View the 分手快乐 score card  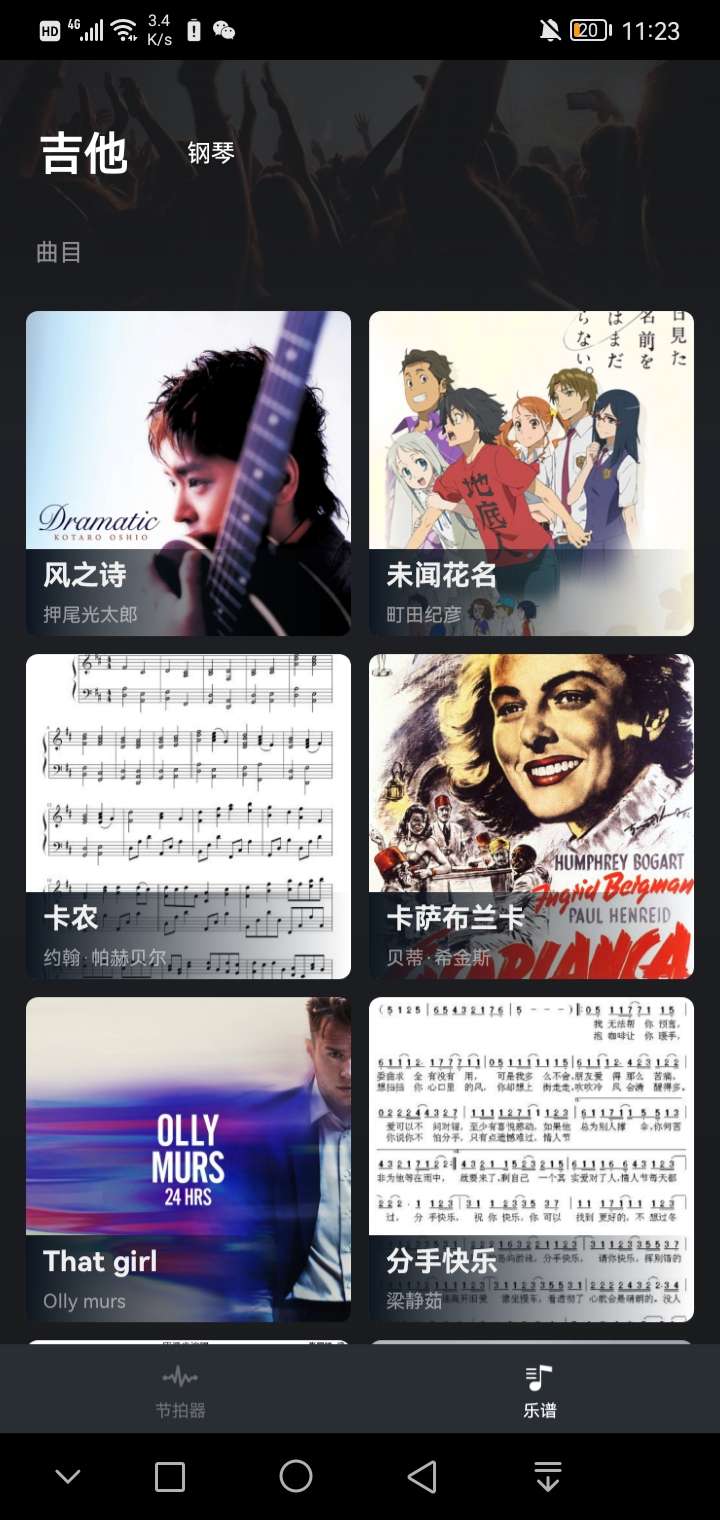[531, 1159]
